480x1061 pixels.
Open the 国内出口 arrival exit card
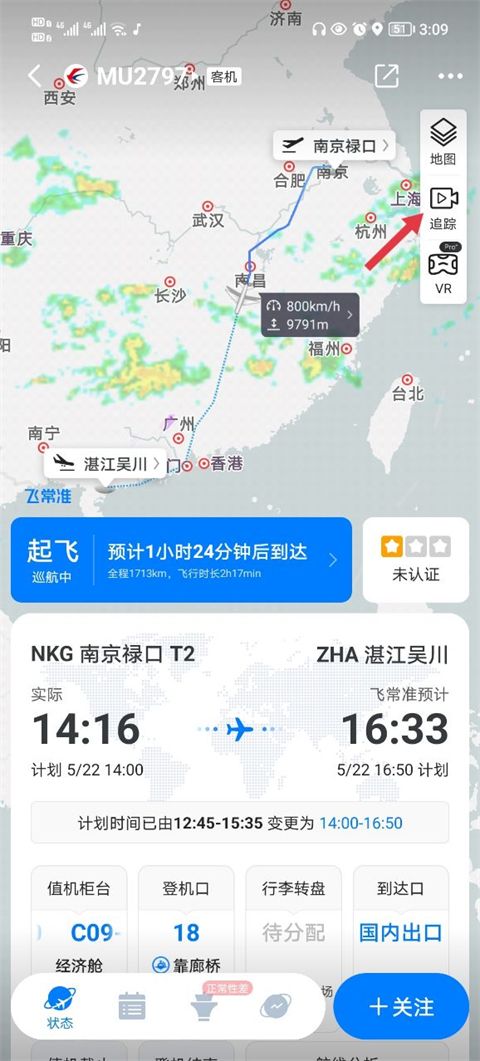pyautogui.click(x=401, y=921)
